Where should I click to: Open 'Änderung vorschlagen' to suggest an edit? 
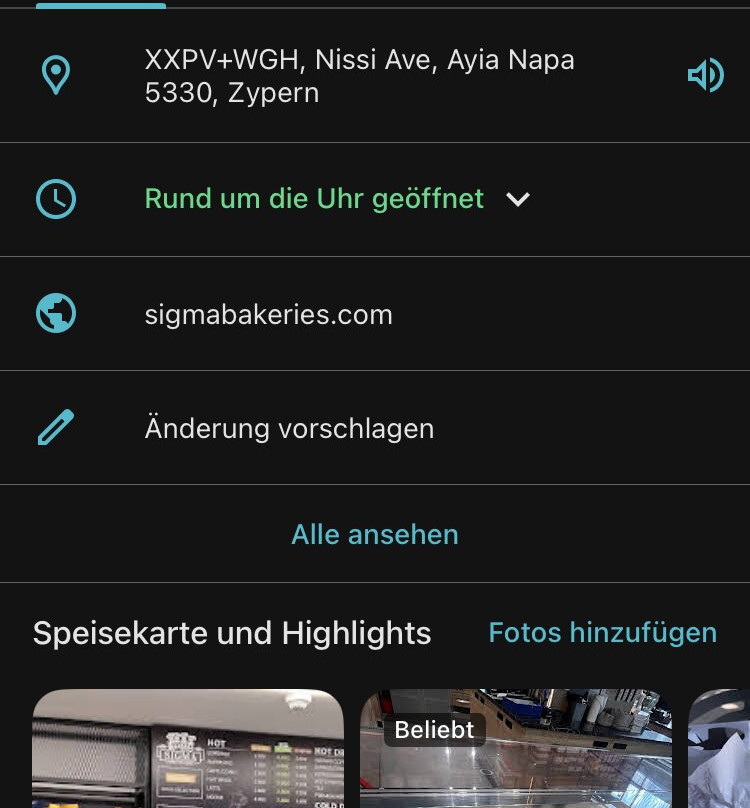289,429
